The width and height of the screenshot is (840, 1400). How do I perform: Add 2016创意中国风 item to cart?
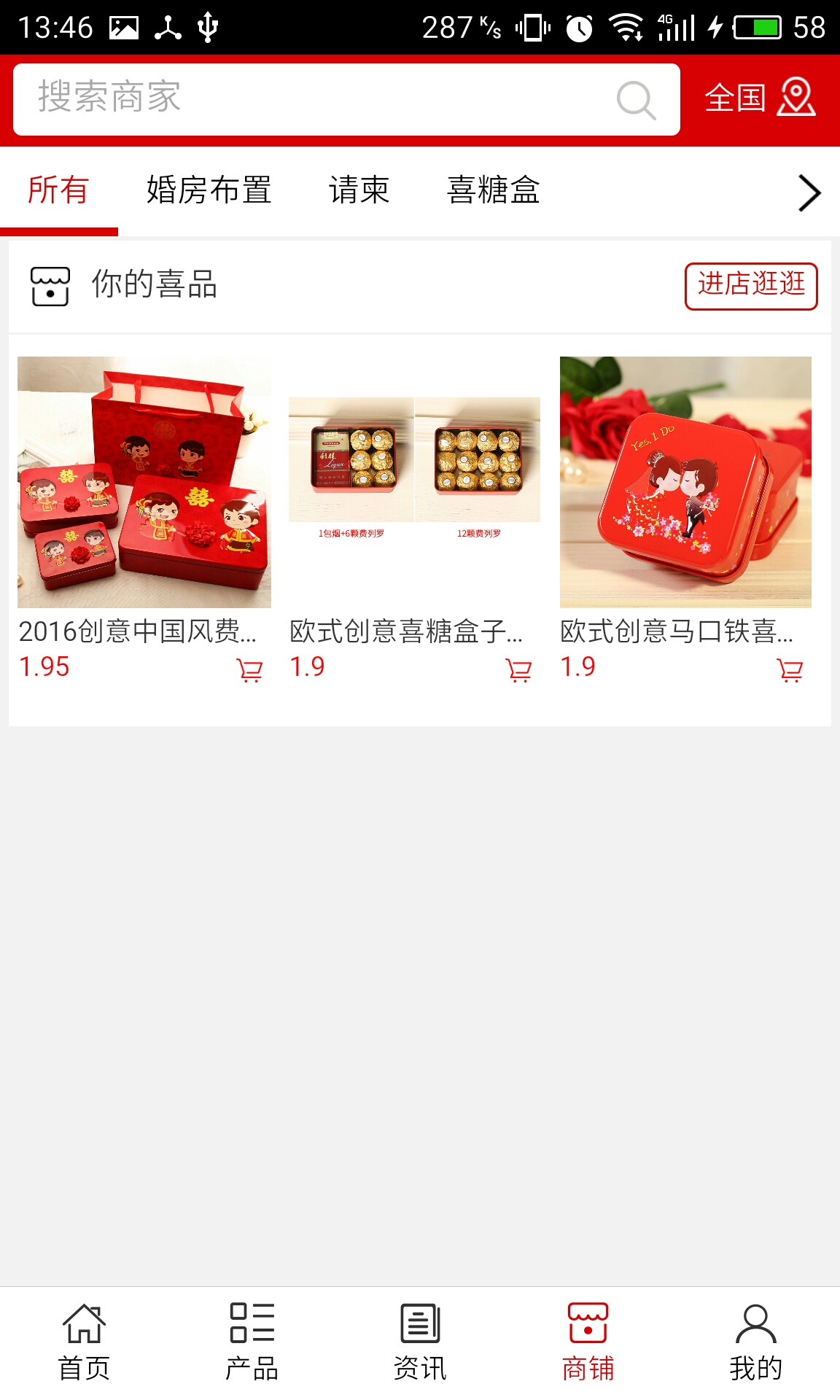click(249, 669)
